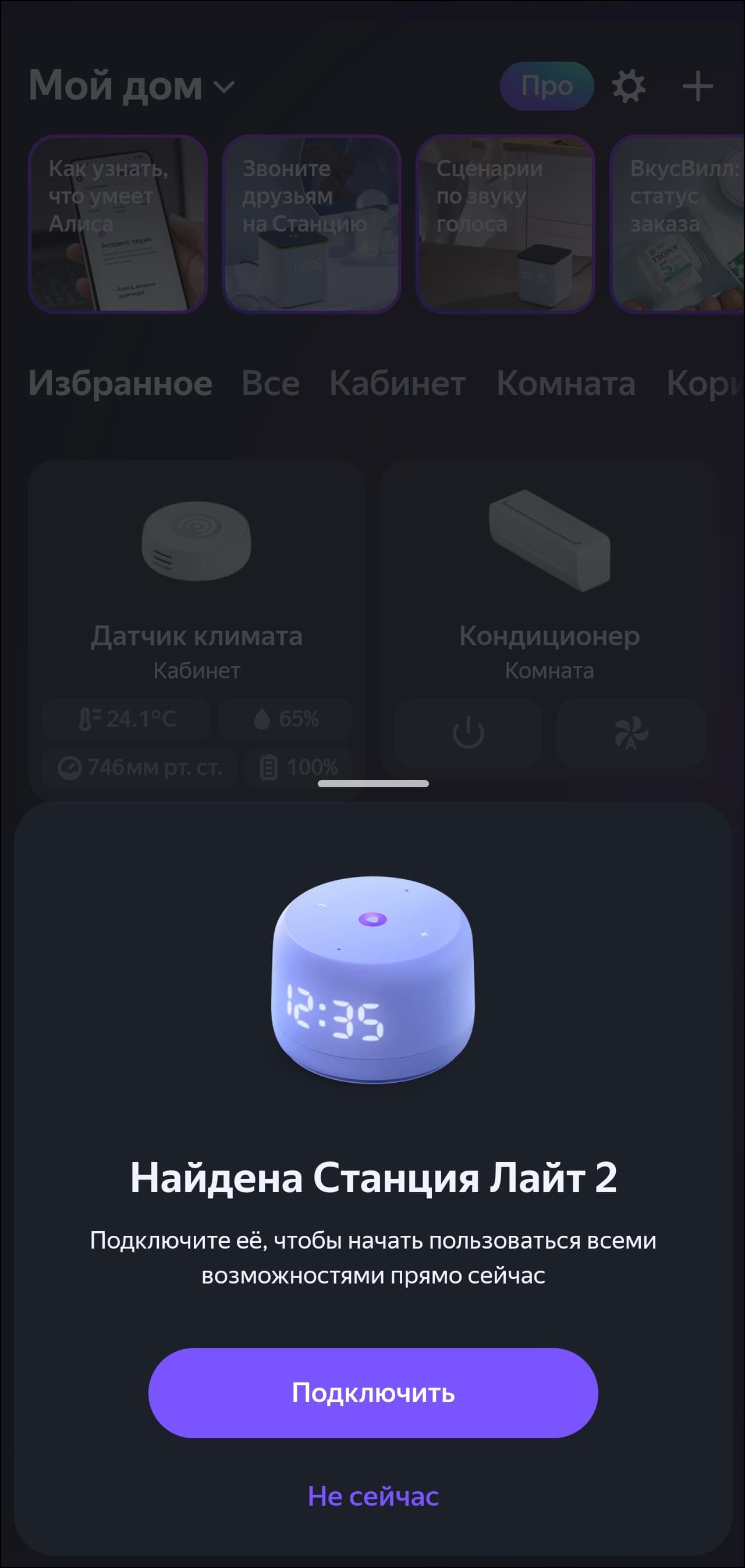Screen dimensions: 745x1568
Task: Tap the bottom sheet drag handle
Action: pyautogui.click(x=373, y=783)
